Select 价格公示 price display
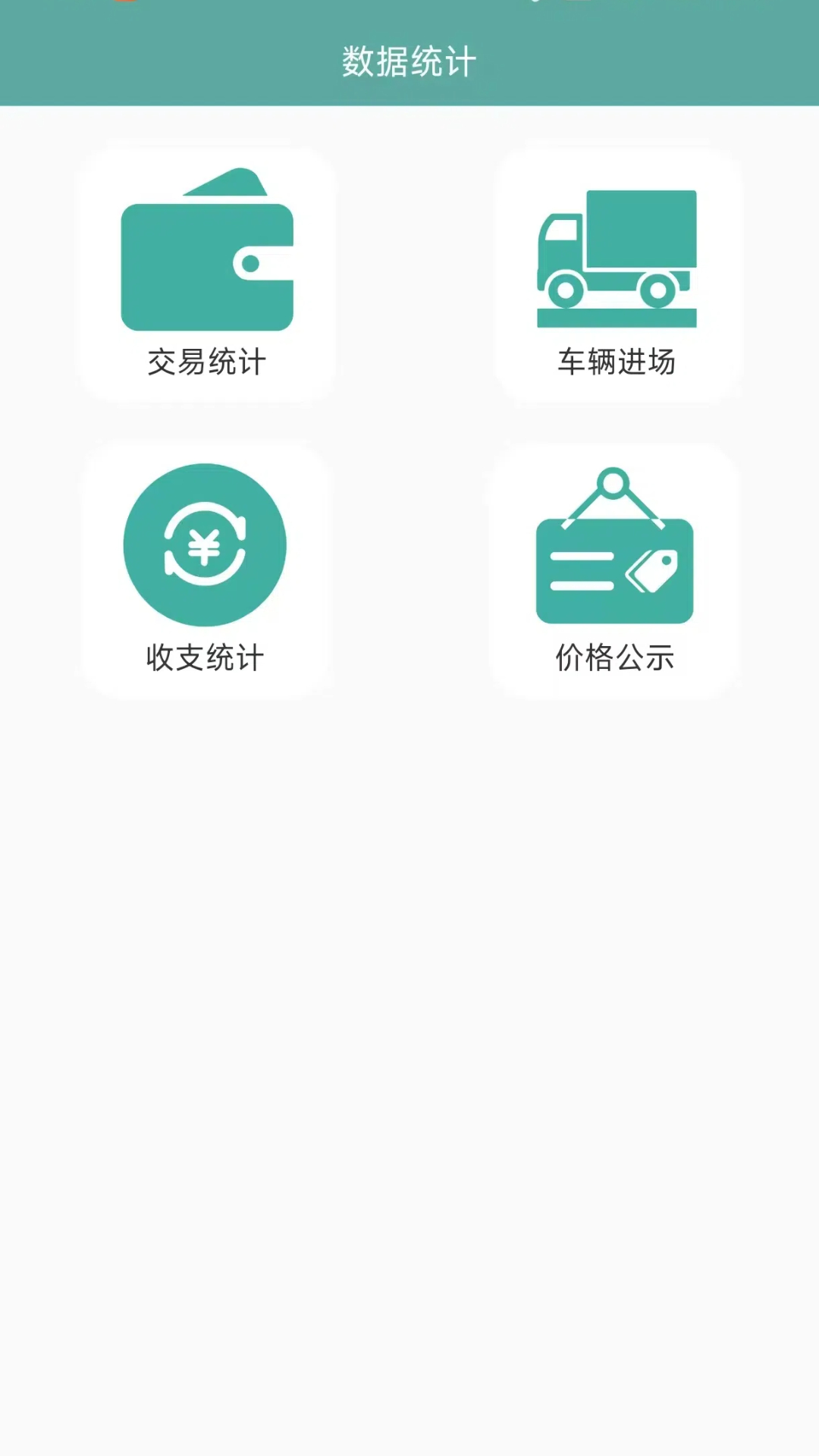Viewport: 819px width, 1456px height. [614, 570]
